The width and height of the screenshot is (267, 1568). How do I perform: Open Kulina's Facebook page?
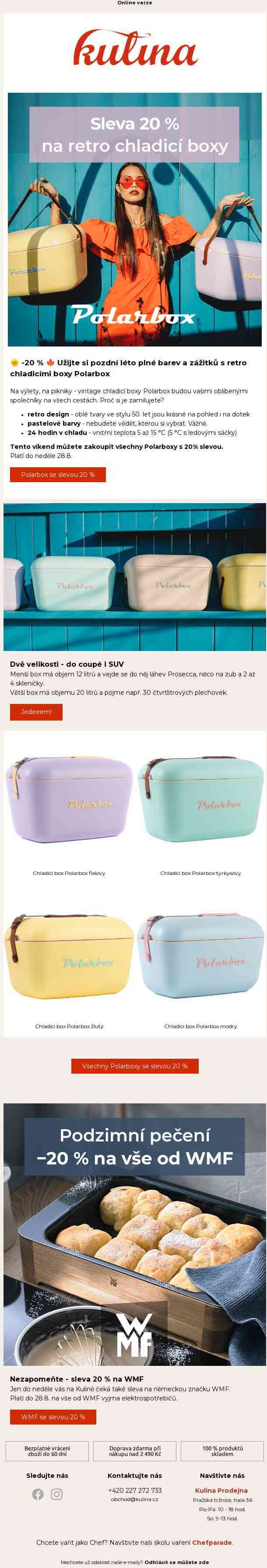pyautogui.click(x=38, y=1494)
